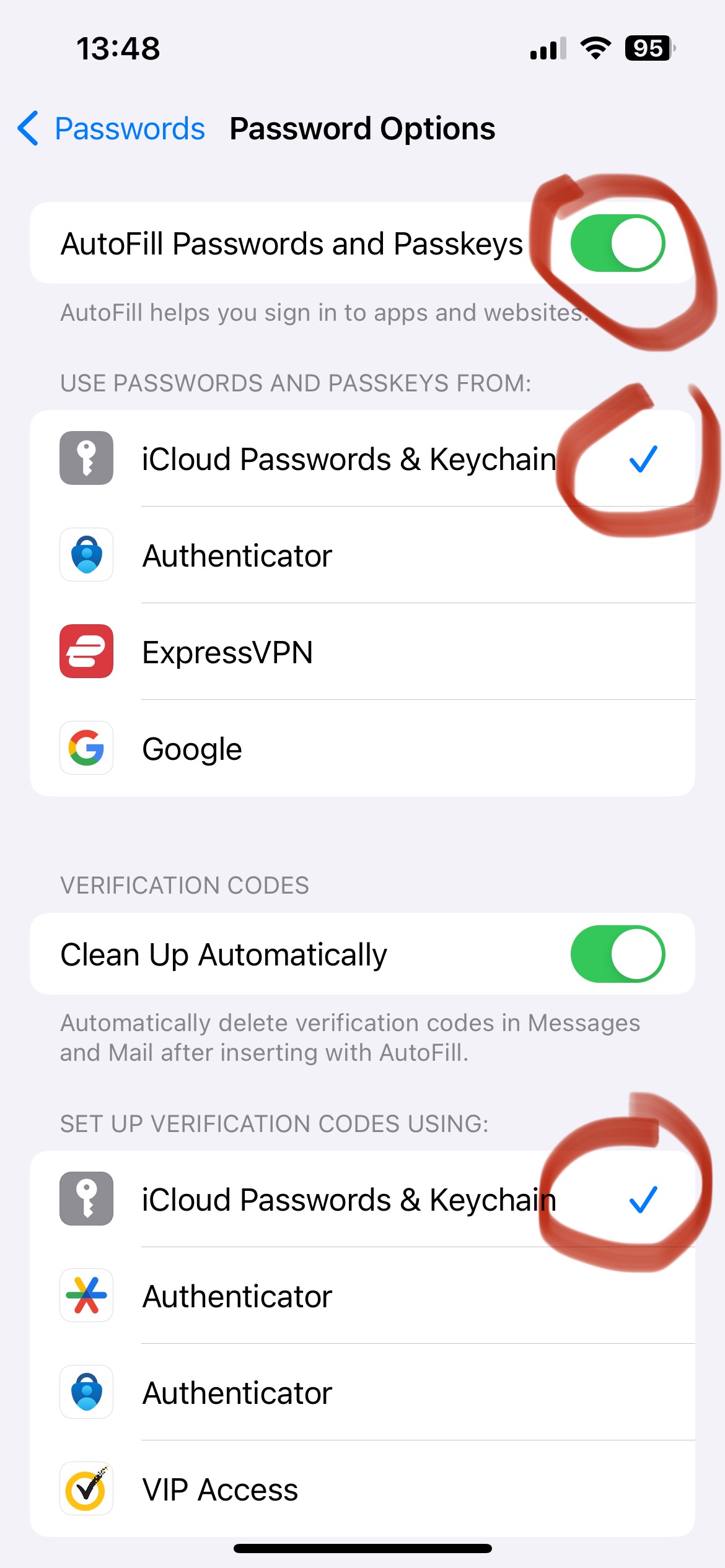This screenshot has width=725, height=1568.
Task: Disable AutoFill Passwords and Passkeys
Action: [618, 243]
